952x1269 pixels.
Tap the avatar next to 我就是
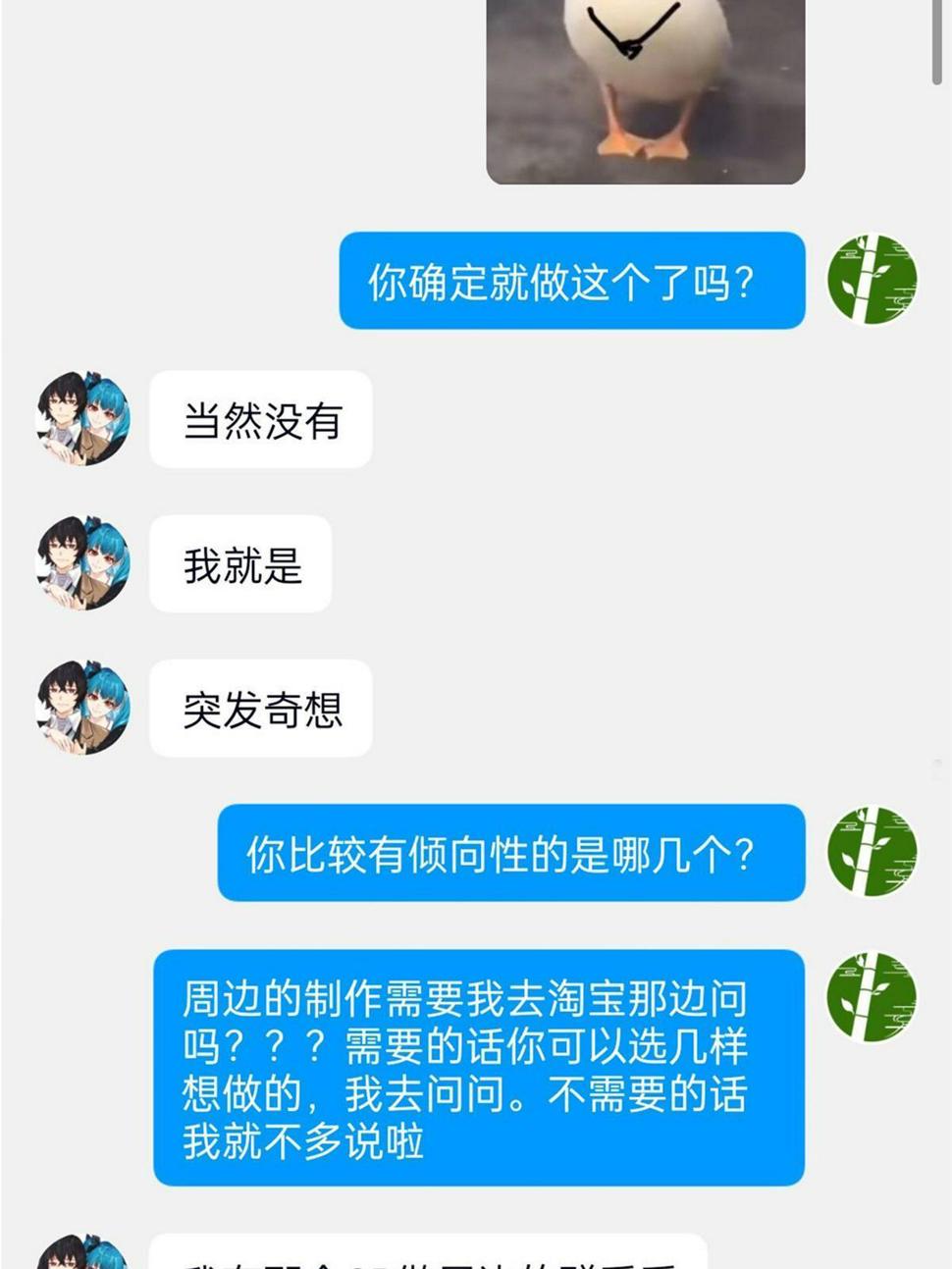[83, 563]
